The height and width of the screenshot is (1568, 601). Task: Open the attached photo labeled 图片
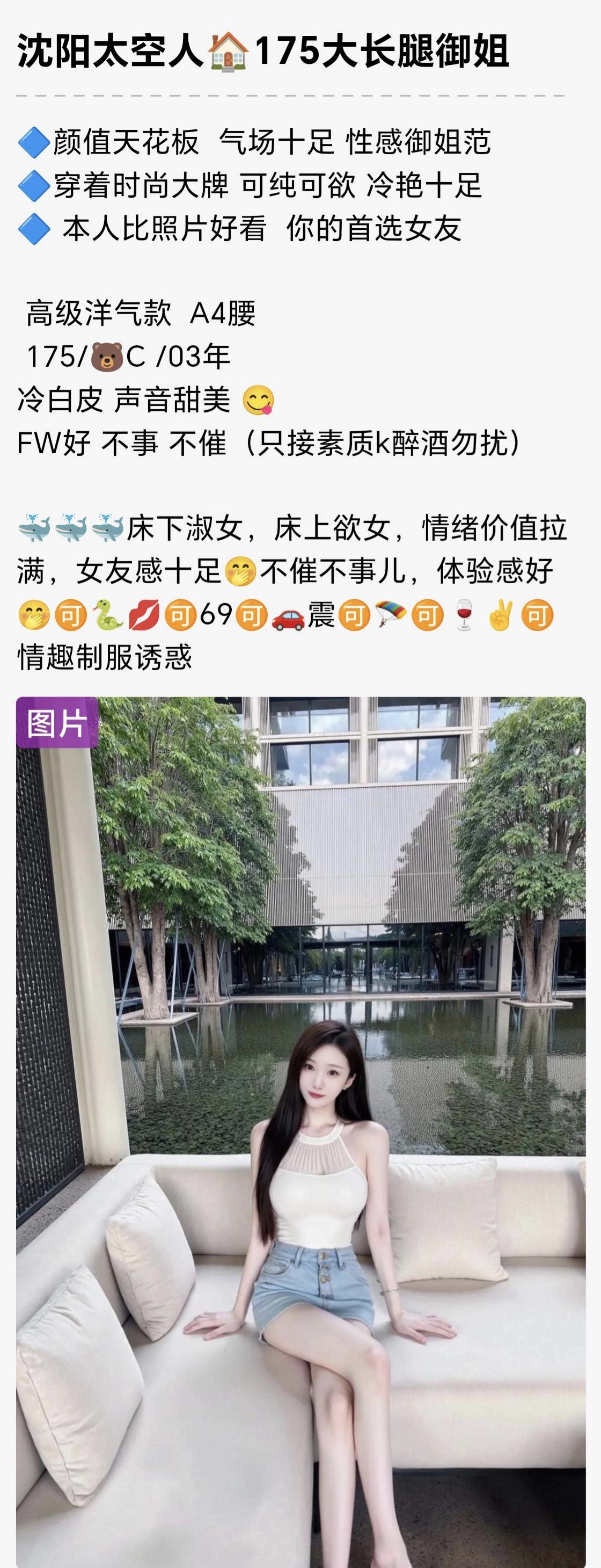point(300,1126)
